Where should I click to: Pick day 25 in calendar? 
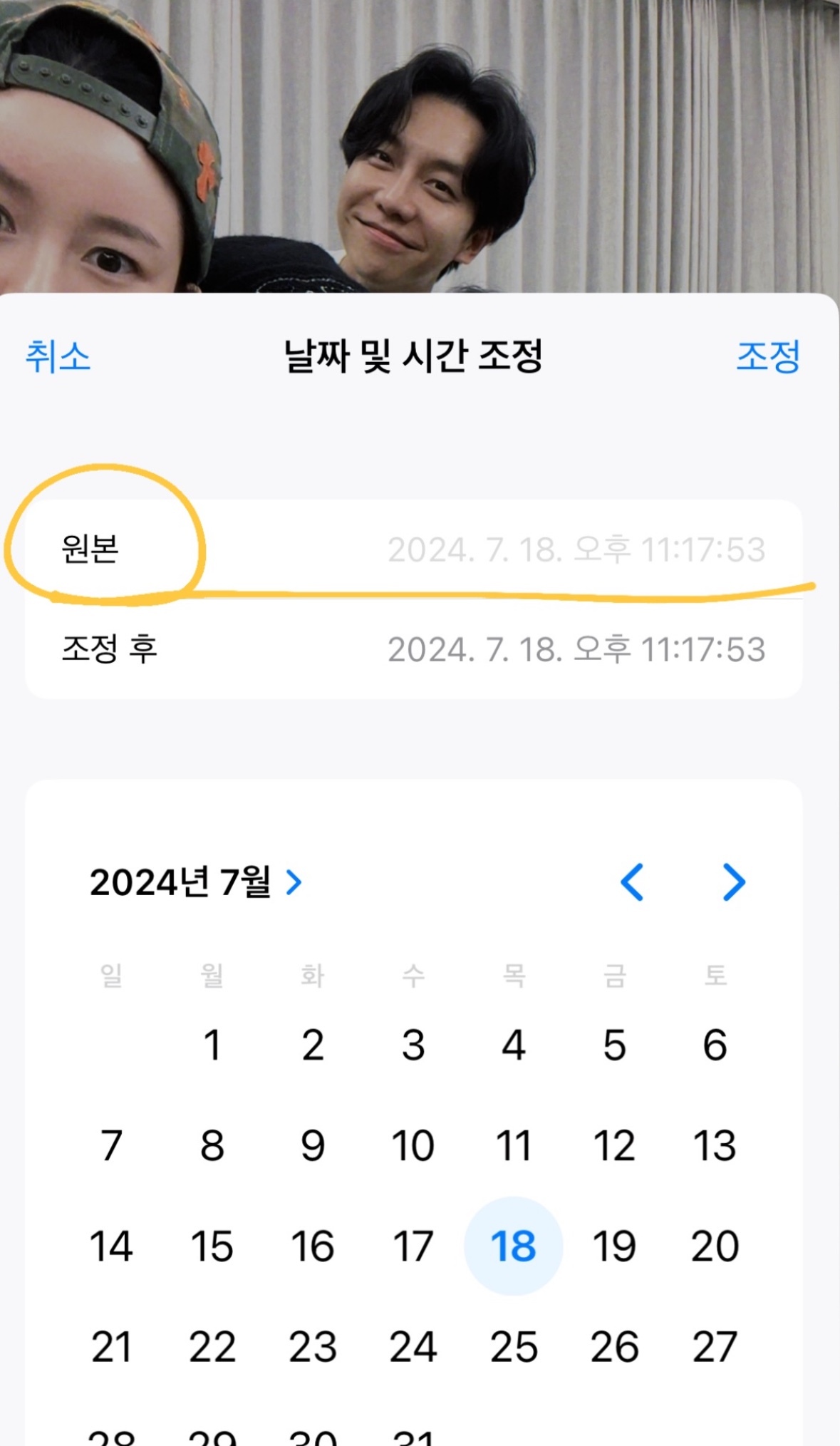pyautogui.click(x=514, y=1347)
